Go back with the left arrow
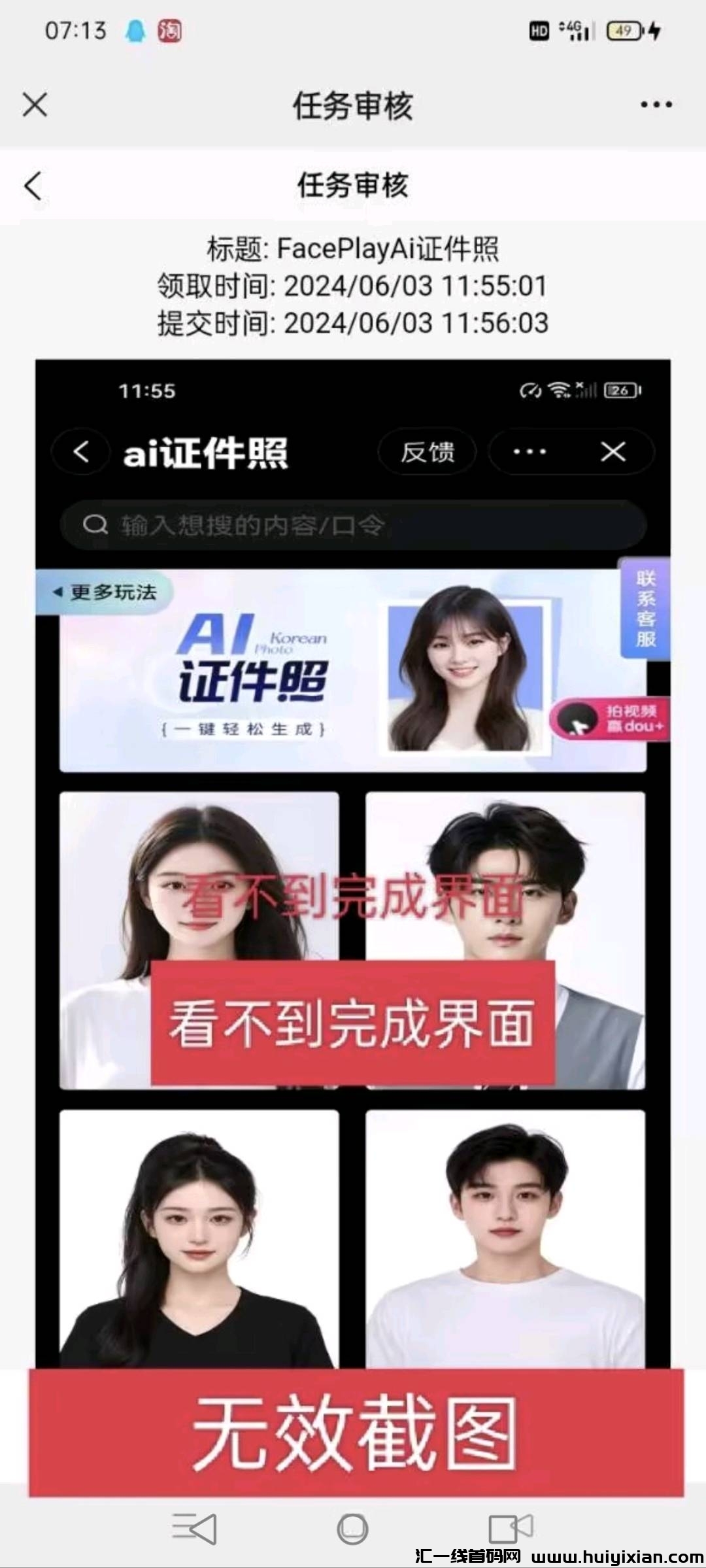706x1568 pixels. [x=33, y=186]
